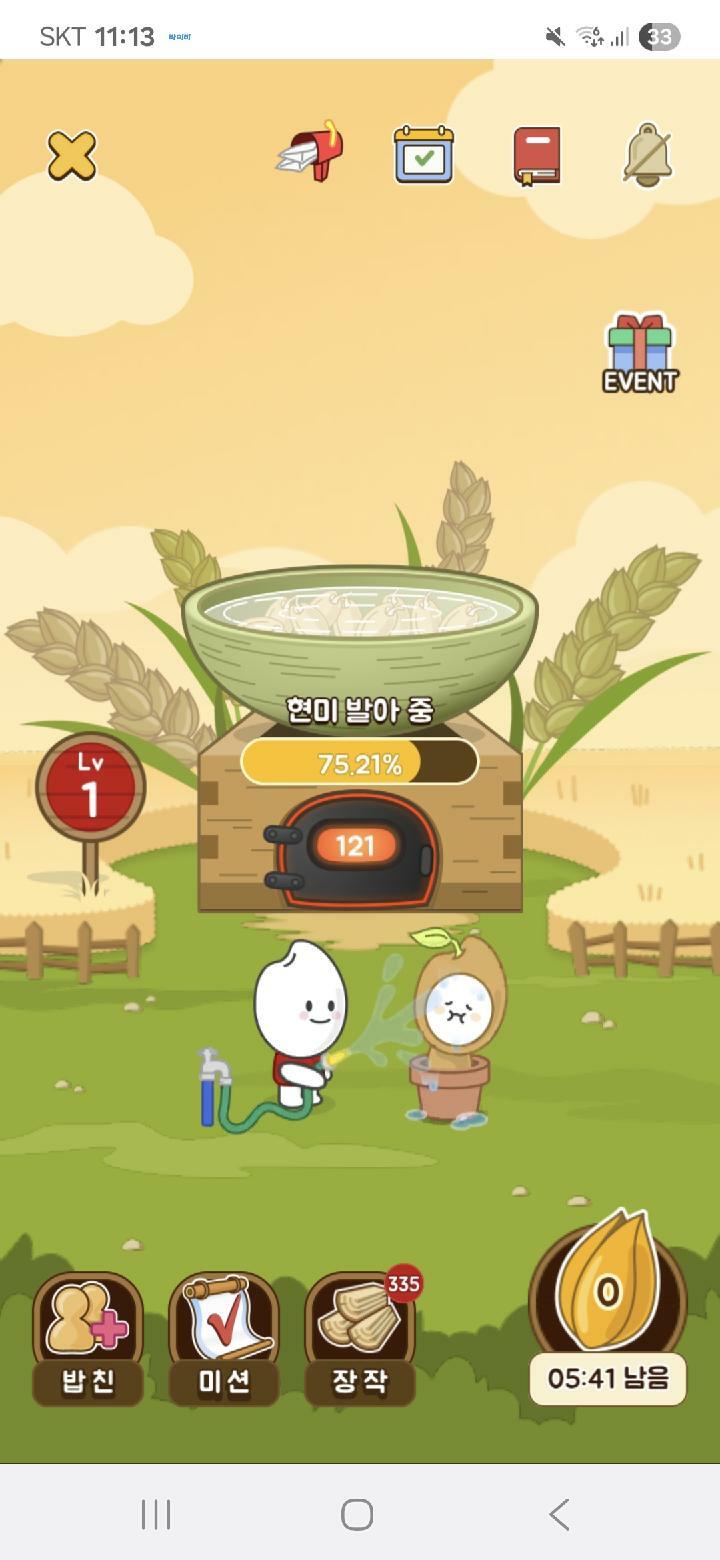
Task: Open the 밥친 friends button
Action: coord(88,1338)
